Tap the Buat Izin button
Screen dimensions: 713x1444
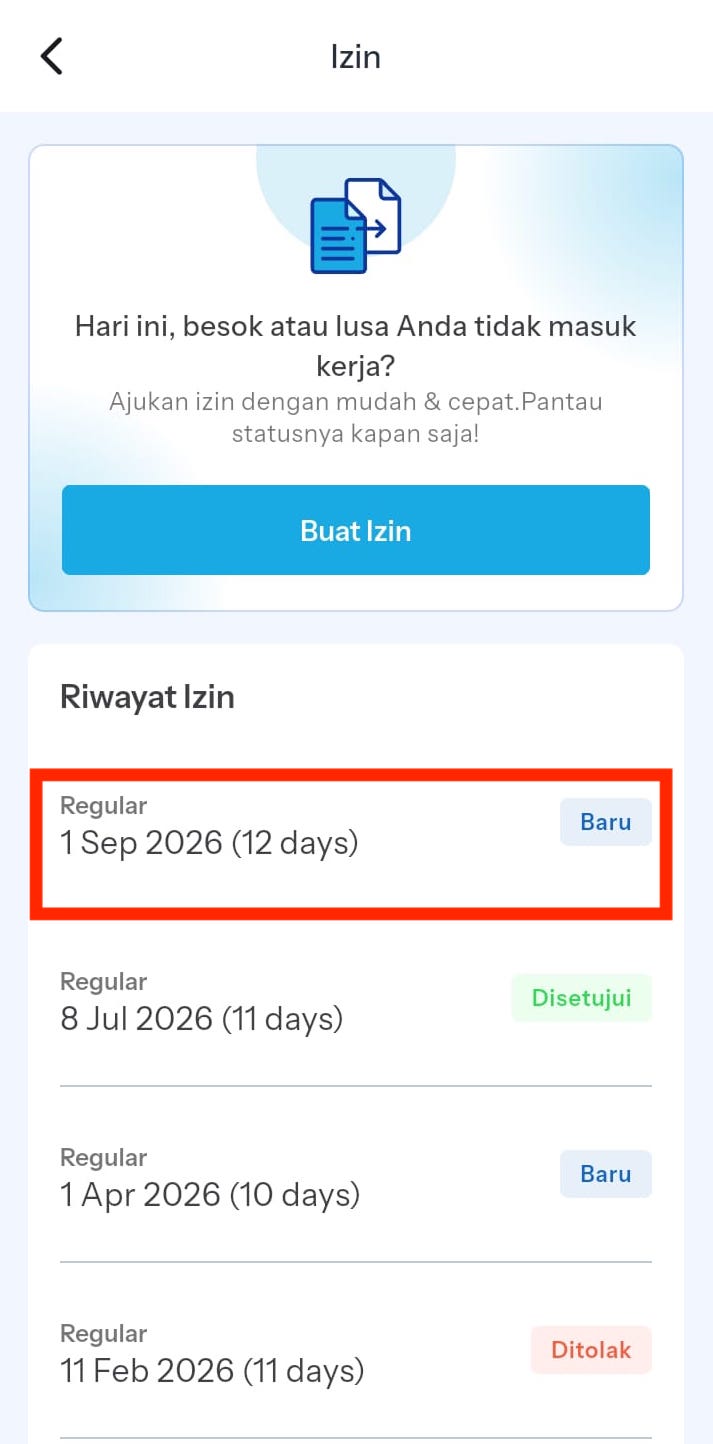356,530
